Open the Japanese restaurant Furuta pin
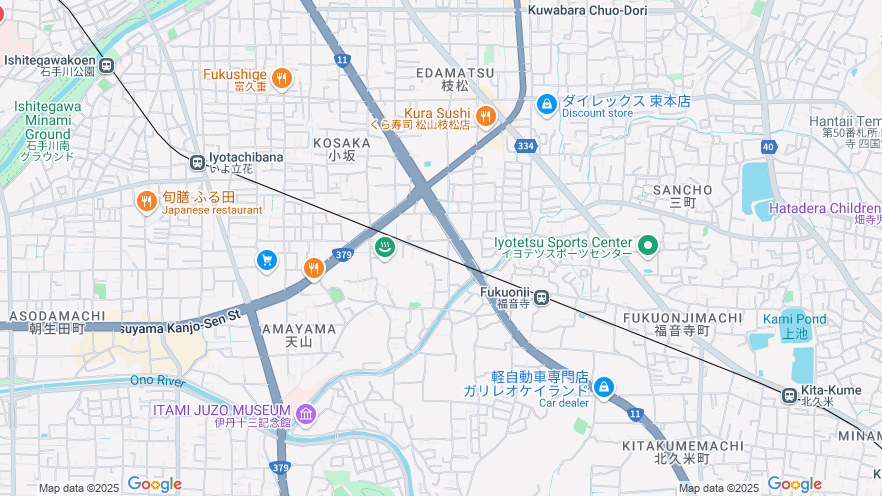Screen dimensions: 882x496 coord(147,202)
